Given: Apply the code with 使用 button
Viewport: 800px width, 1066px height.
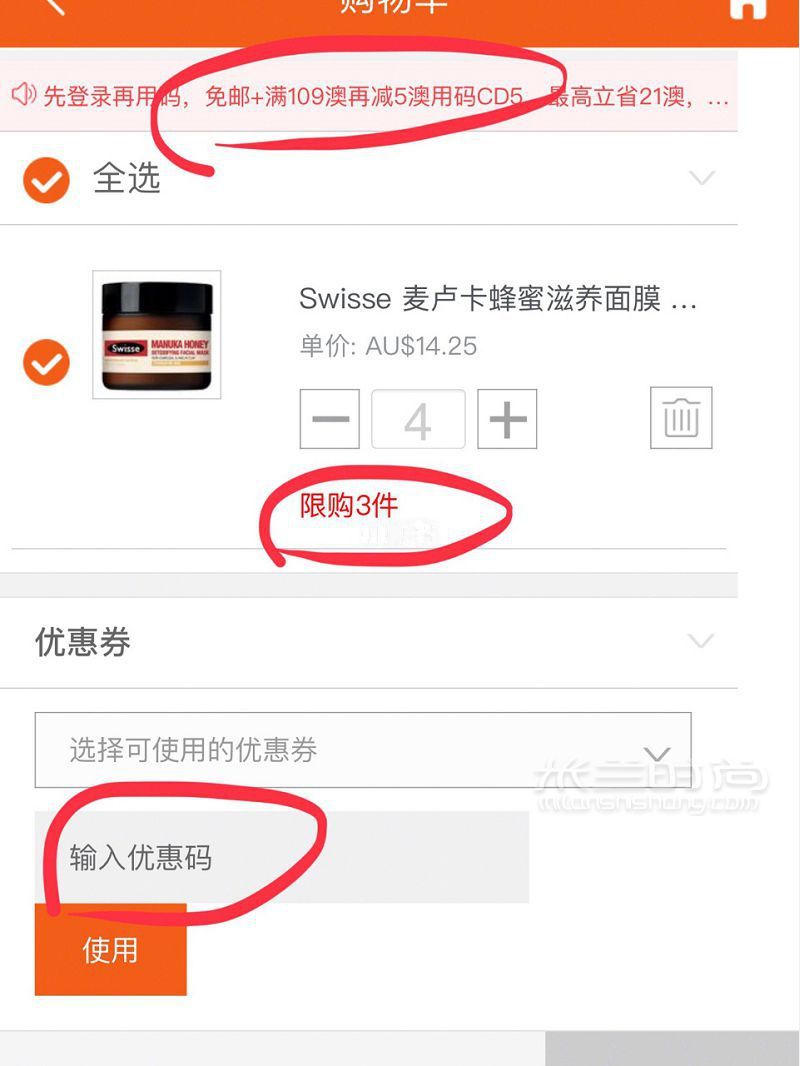Looking at the screenshot, I should point(110,950).
